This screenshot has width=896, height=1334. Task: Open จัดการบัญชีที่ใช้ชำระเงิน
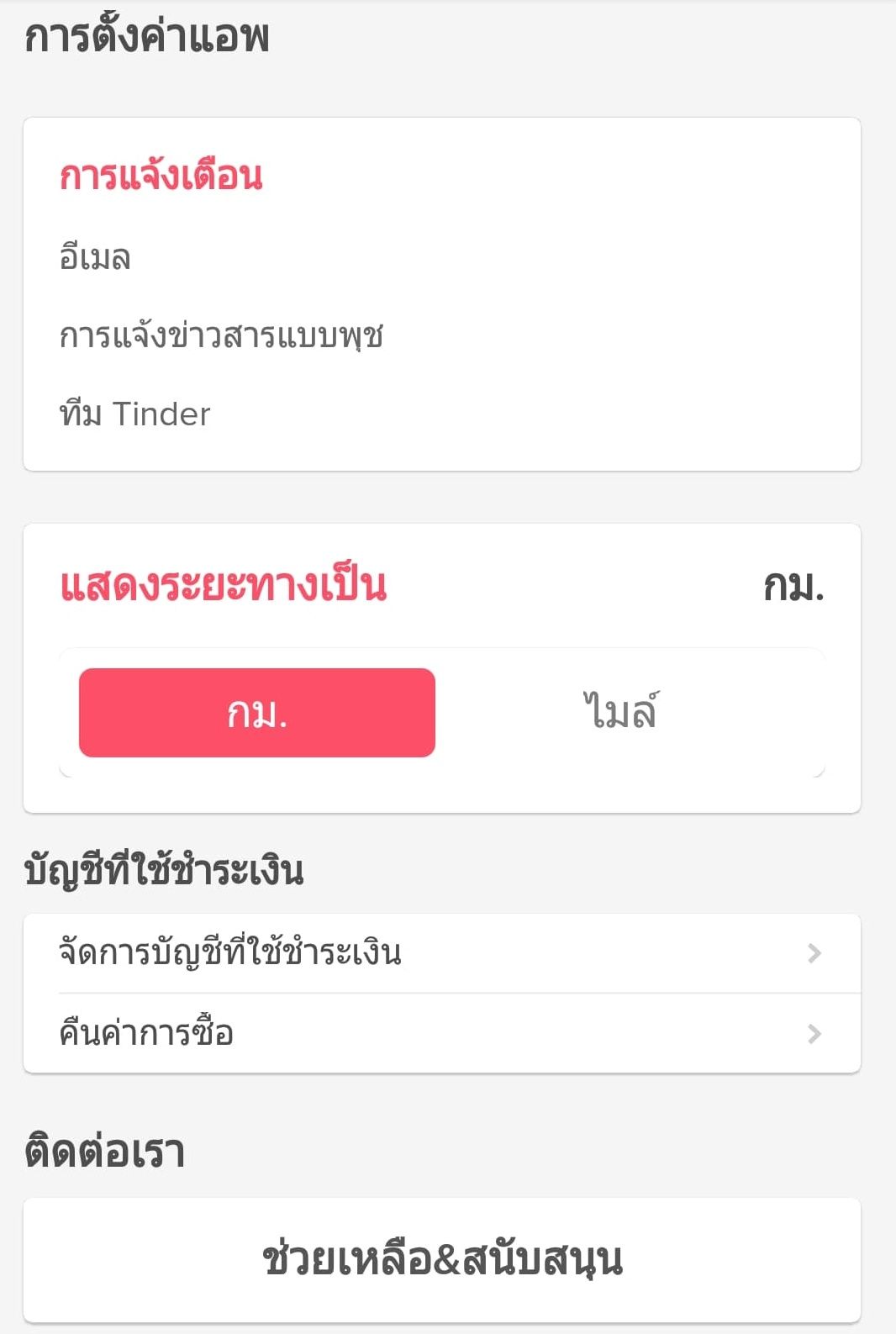441,953
